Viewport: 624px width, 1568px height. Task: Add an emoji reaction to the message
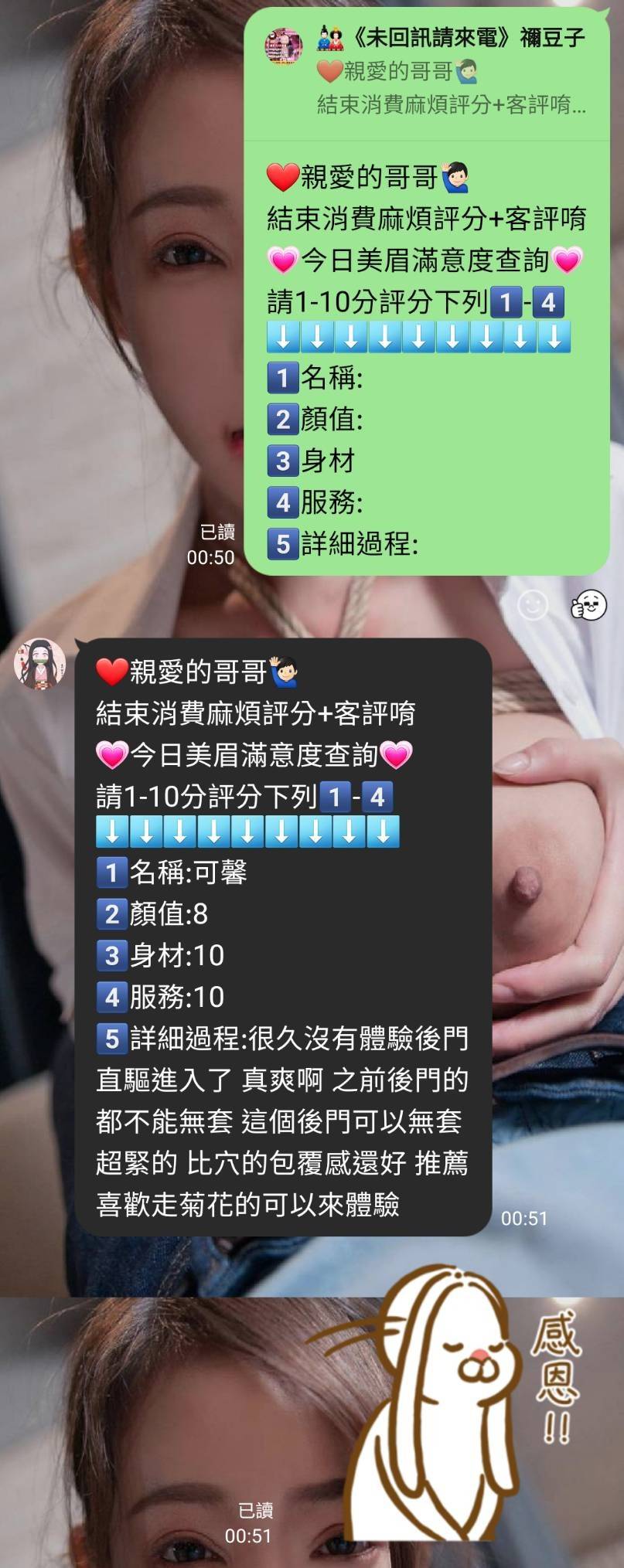pyautogui.click(x=532, y=605)
